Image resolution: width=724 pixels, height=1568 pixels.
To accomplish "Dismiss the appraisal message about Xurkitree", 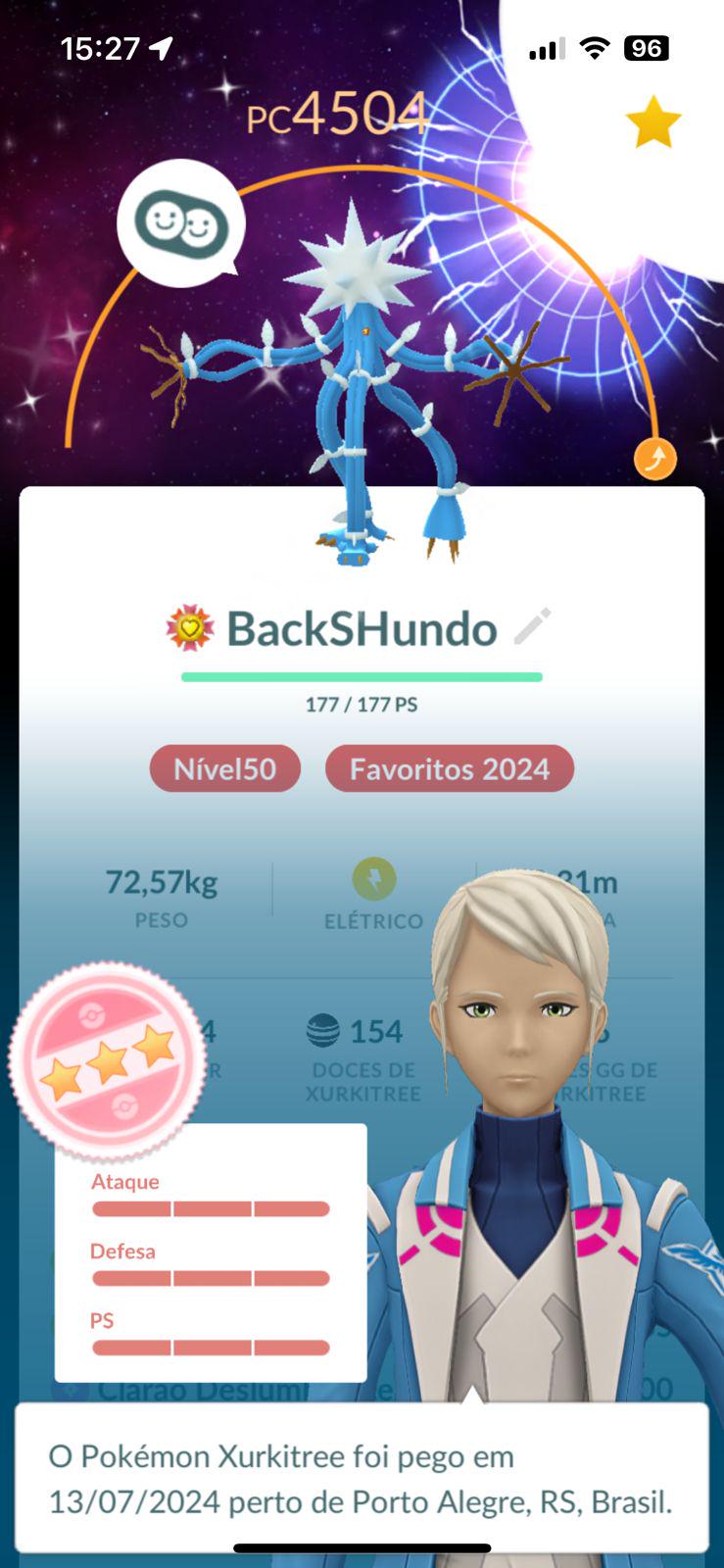I will (x=361, y=1477).
